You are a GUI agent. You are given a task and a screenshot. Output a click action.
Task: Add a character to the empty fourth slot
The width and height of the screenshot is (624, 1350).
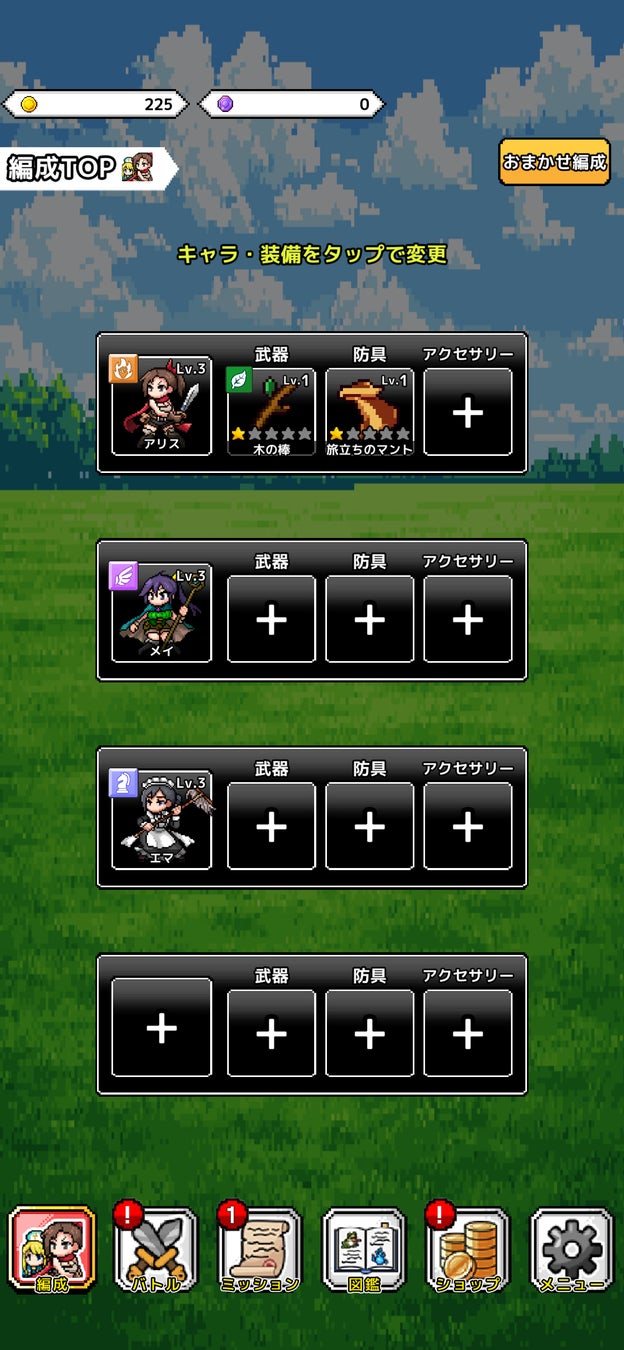[161, 1027]
